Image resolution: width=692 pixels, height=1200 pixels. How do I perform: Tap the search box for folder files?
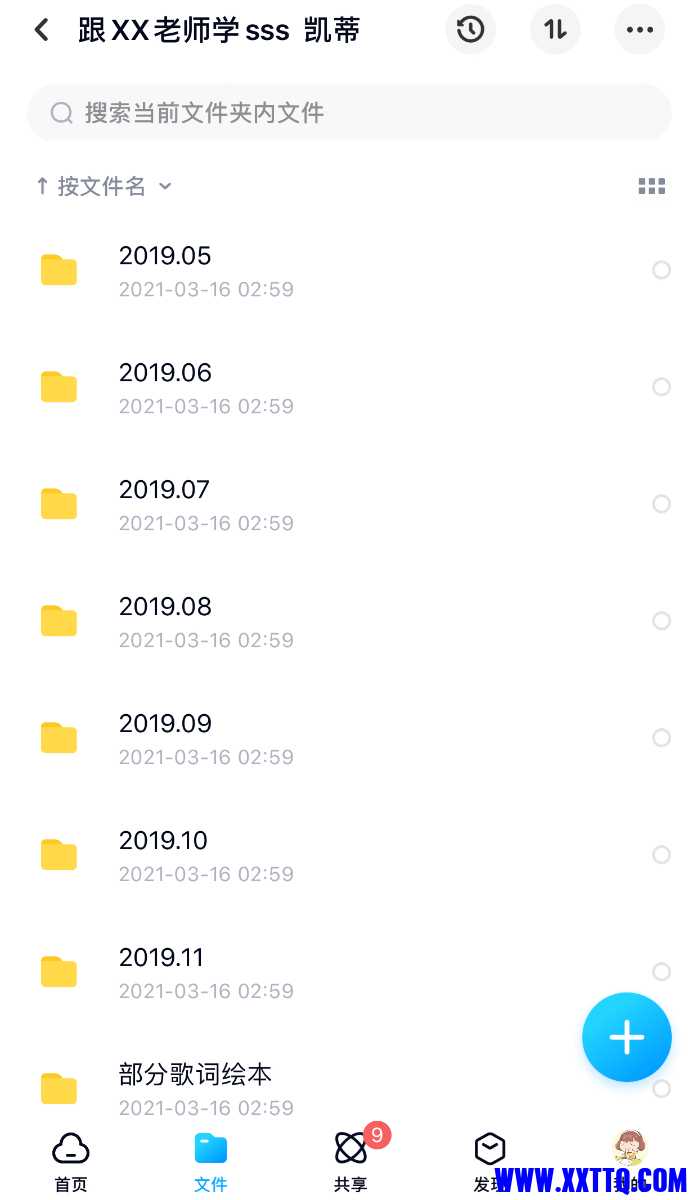[348, 113]
